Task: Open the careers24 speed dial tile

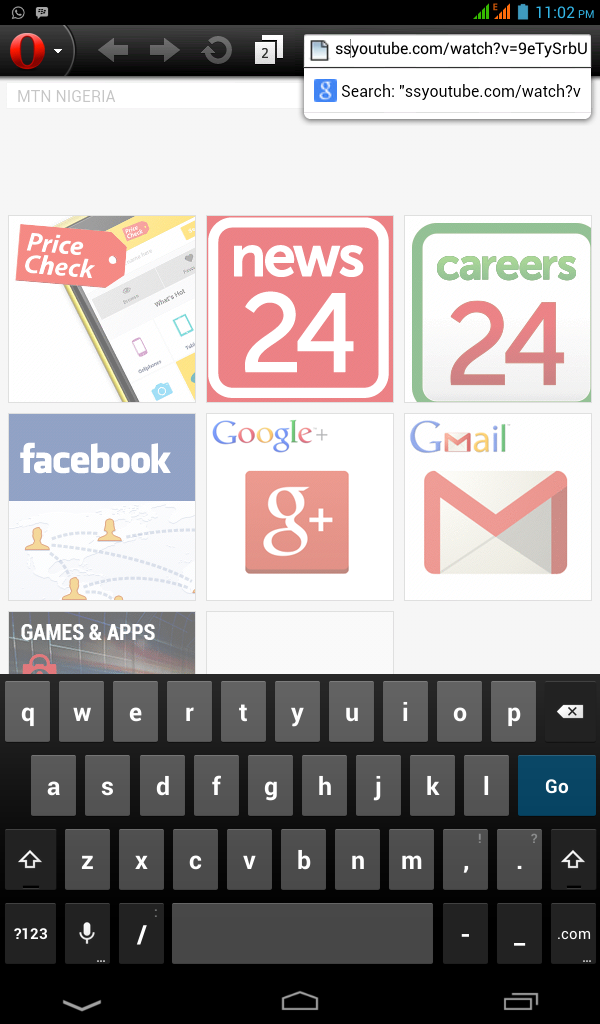Action: tap(498, 308)
